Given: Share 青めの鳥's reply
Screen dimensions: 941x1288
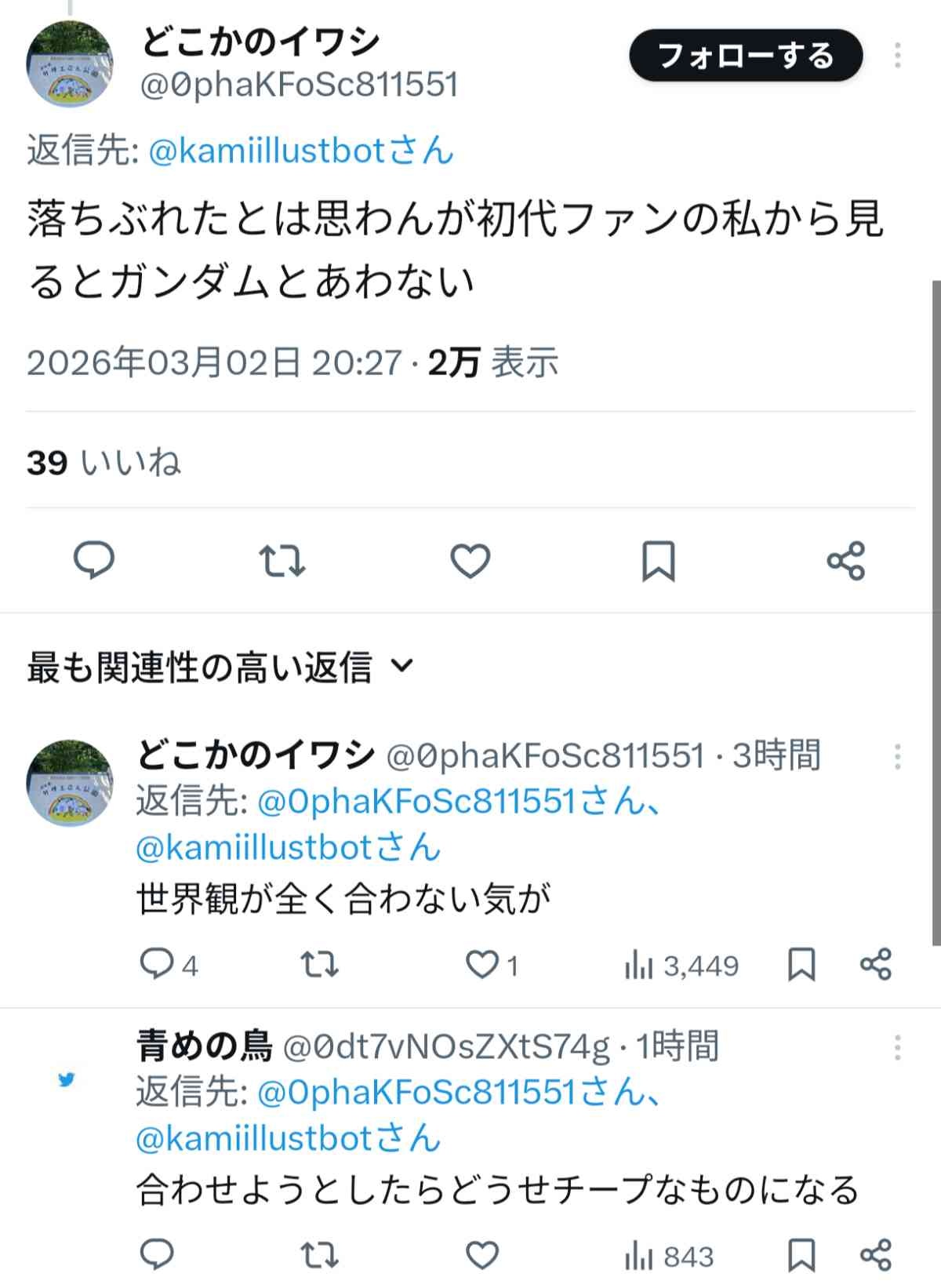Looking at the screenshot, I should pos(875,1255).
